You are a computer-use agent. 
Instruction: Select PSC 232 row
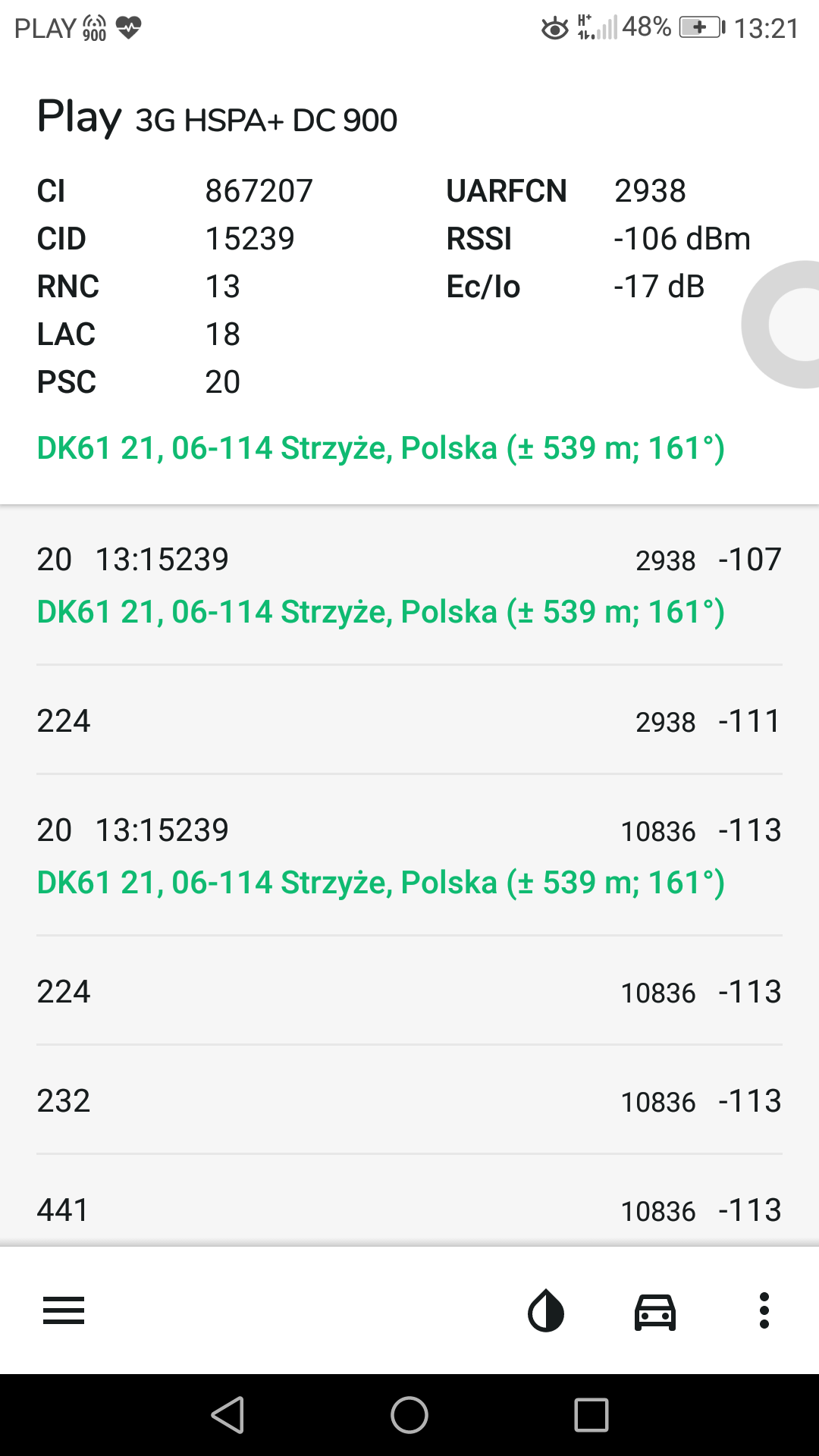pyautogui.click(x=409, y=1100)
